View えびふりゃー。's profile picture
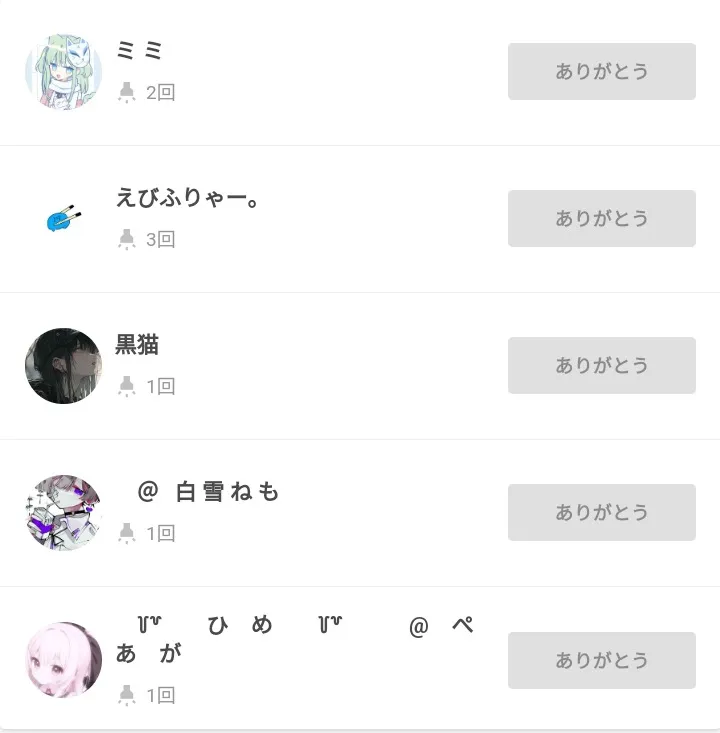This screenshot has width=720, height=733. point(63,218)
